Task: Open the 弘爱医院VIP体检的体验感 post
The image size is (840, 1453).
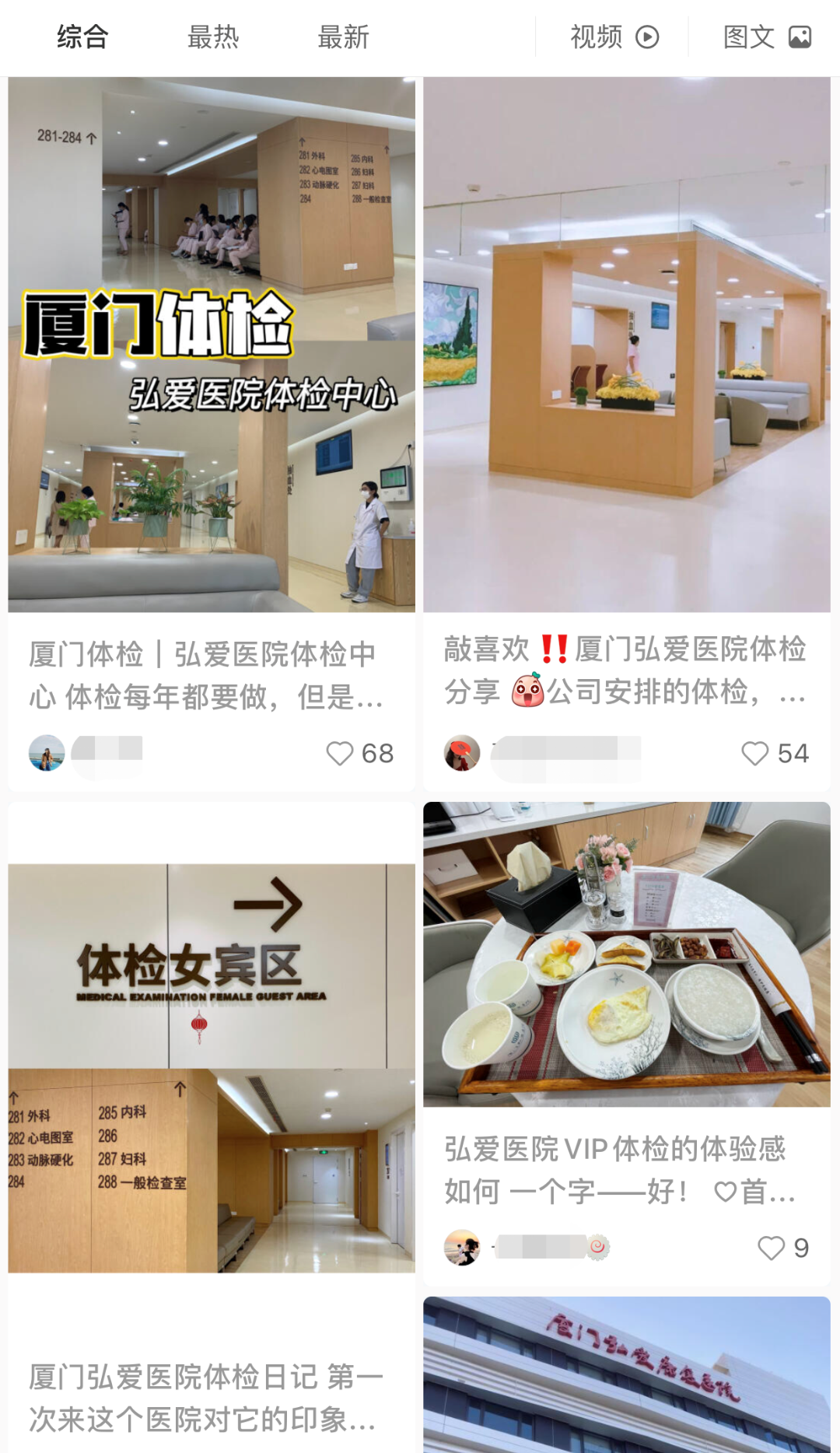Action: pos(626,954)
